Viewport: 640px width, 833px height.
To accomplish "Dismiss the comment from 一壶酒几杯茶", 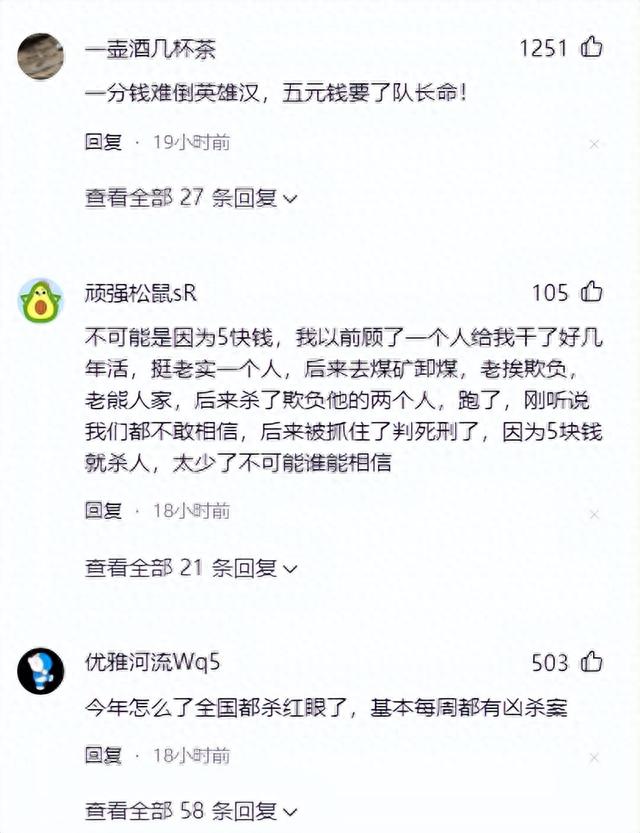I will (594, 144).
